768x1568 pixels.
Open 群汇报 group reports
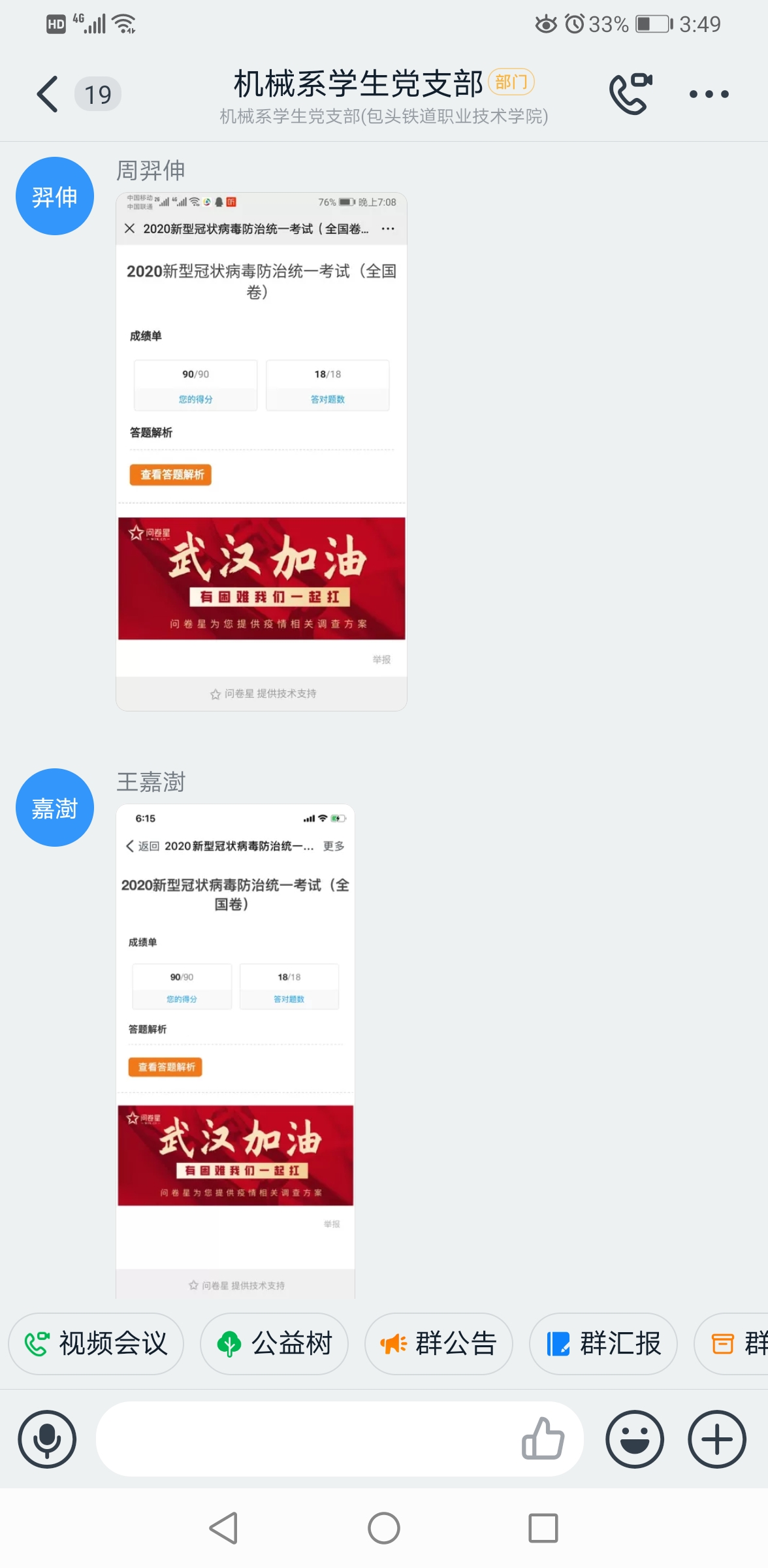(603, 1344)
